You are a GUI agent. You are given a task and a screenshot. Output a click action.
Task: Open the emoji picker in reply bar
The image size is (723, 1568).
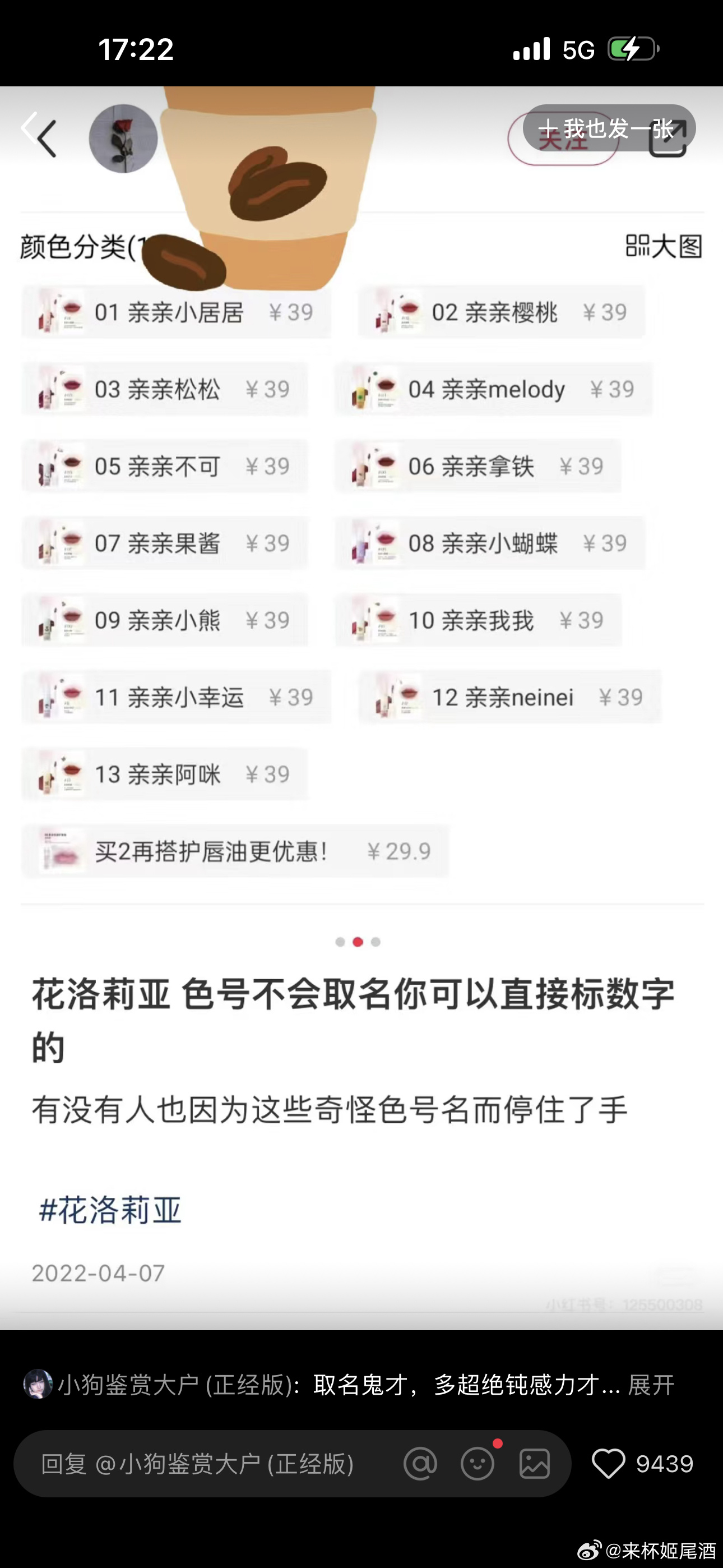(478, 1464)
